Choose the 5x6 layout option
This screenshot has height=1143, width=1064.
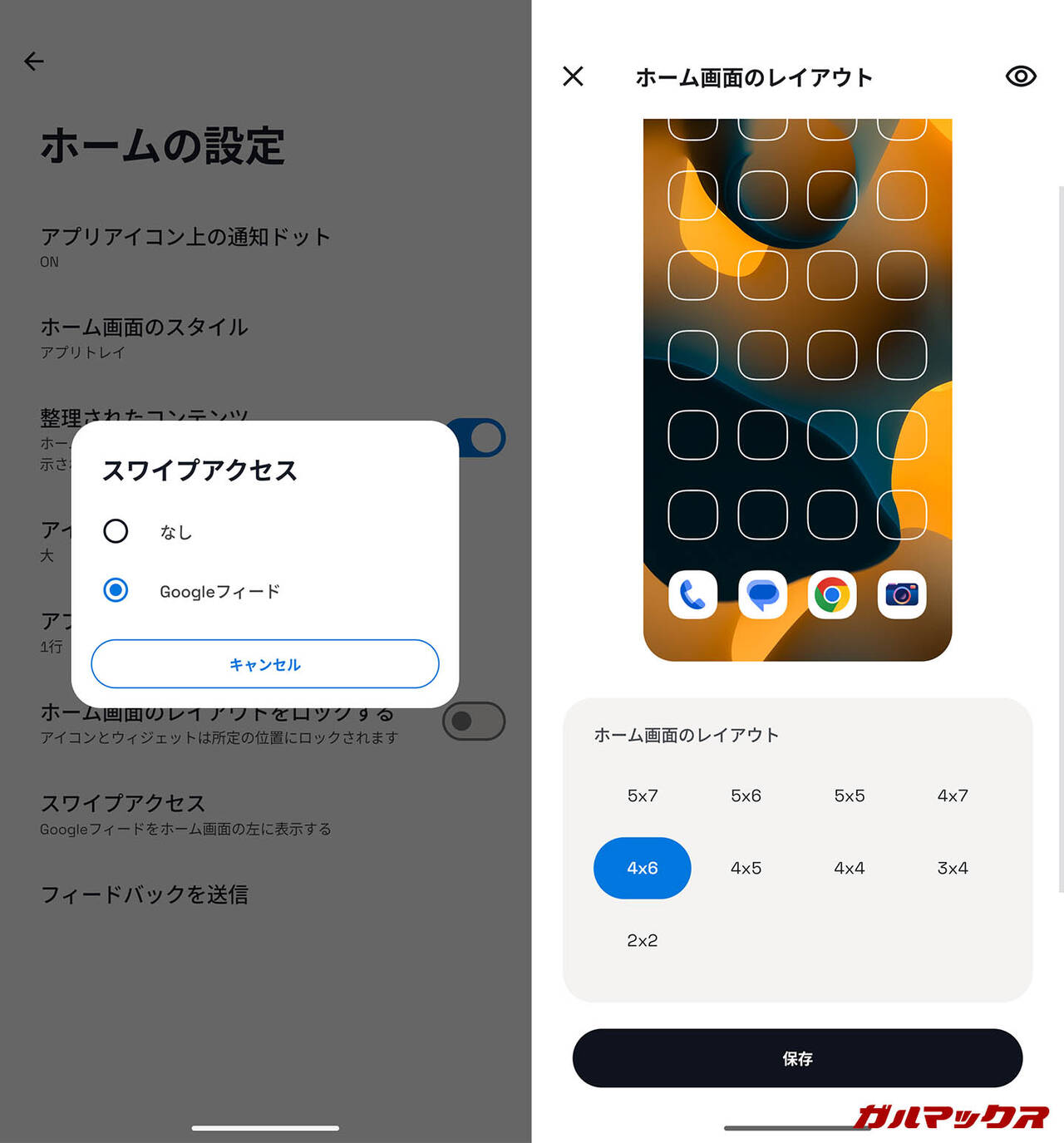(746, 796)
